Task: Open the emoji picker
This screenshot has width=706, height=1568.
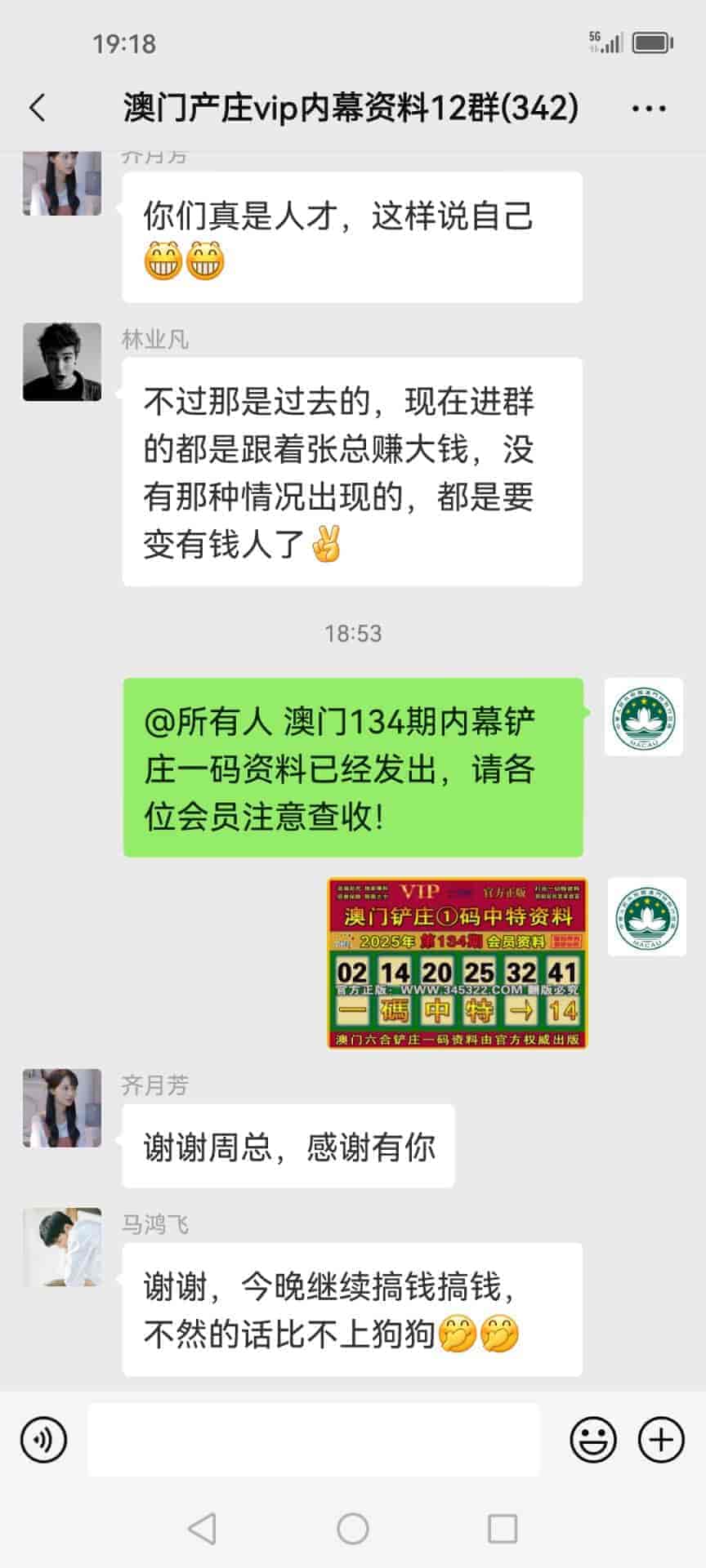Action: point(592,1440)
